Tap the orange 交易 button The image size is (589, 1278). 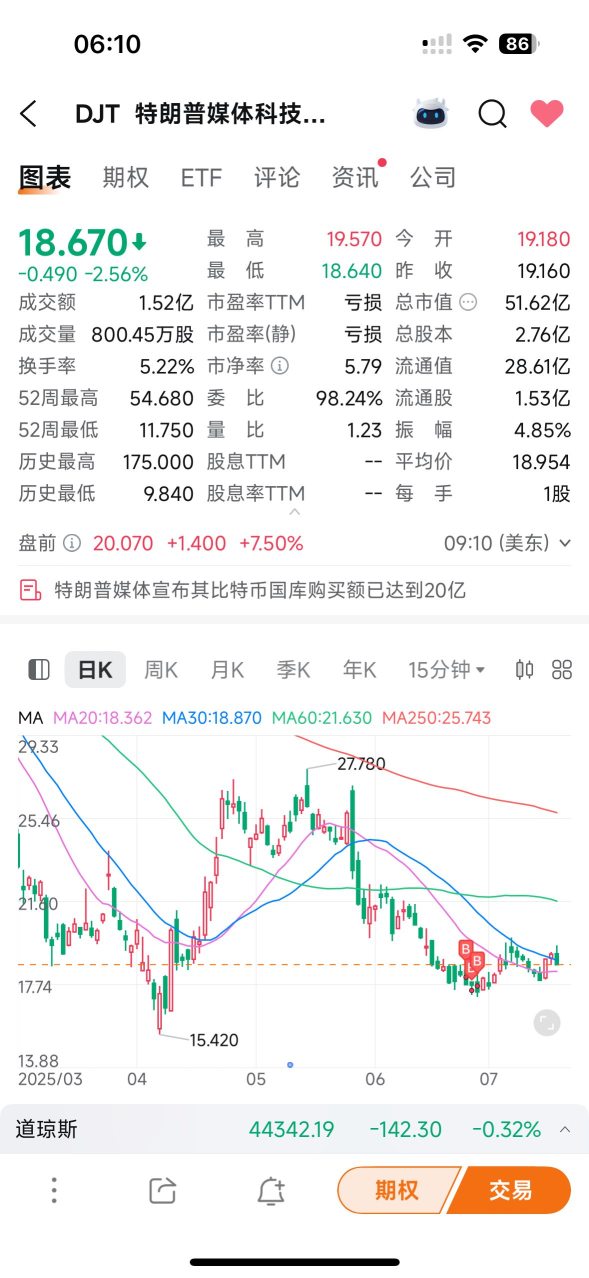coord(511,1190)
